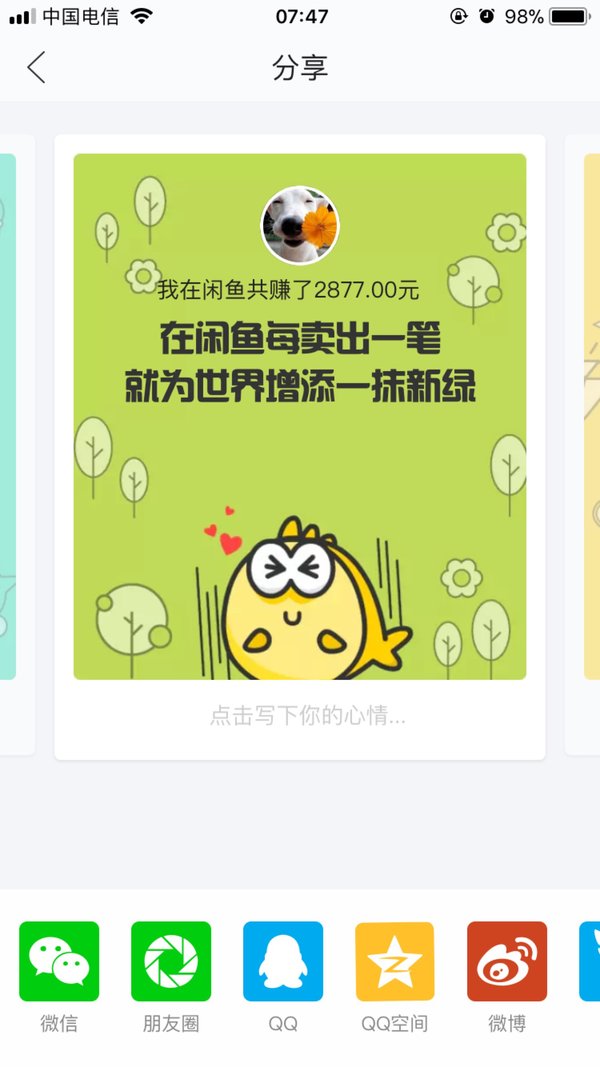Screen dimensions: 600x1067
Task: Tap the 点击写下你的心情 text field
Action: coord(307,716)
